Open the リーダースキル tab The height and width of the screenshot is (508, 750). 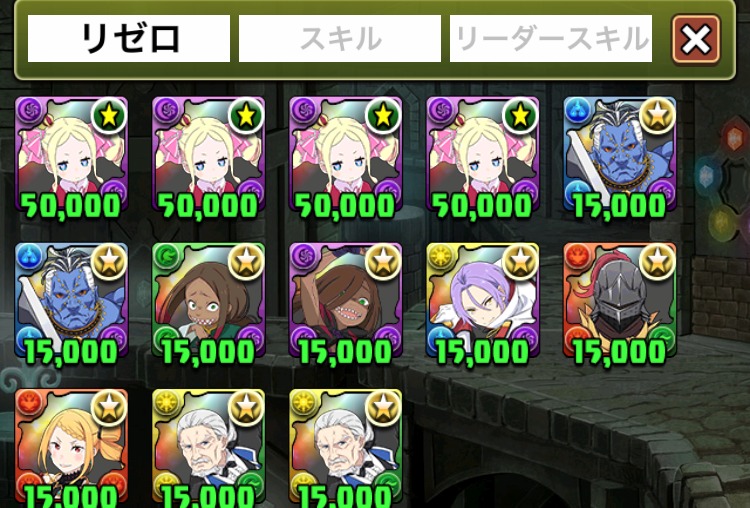(551, 39)
